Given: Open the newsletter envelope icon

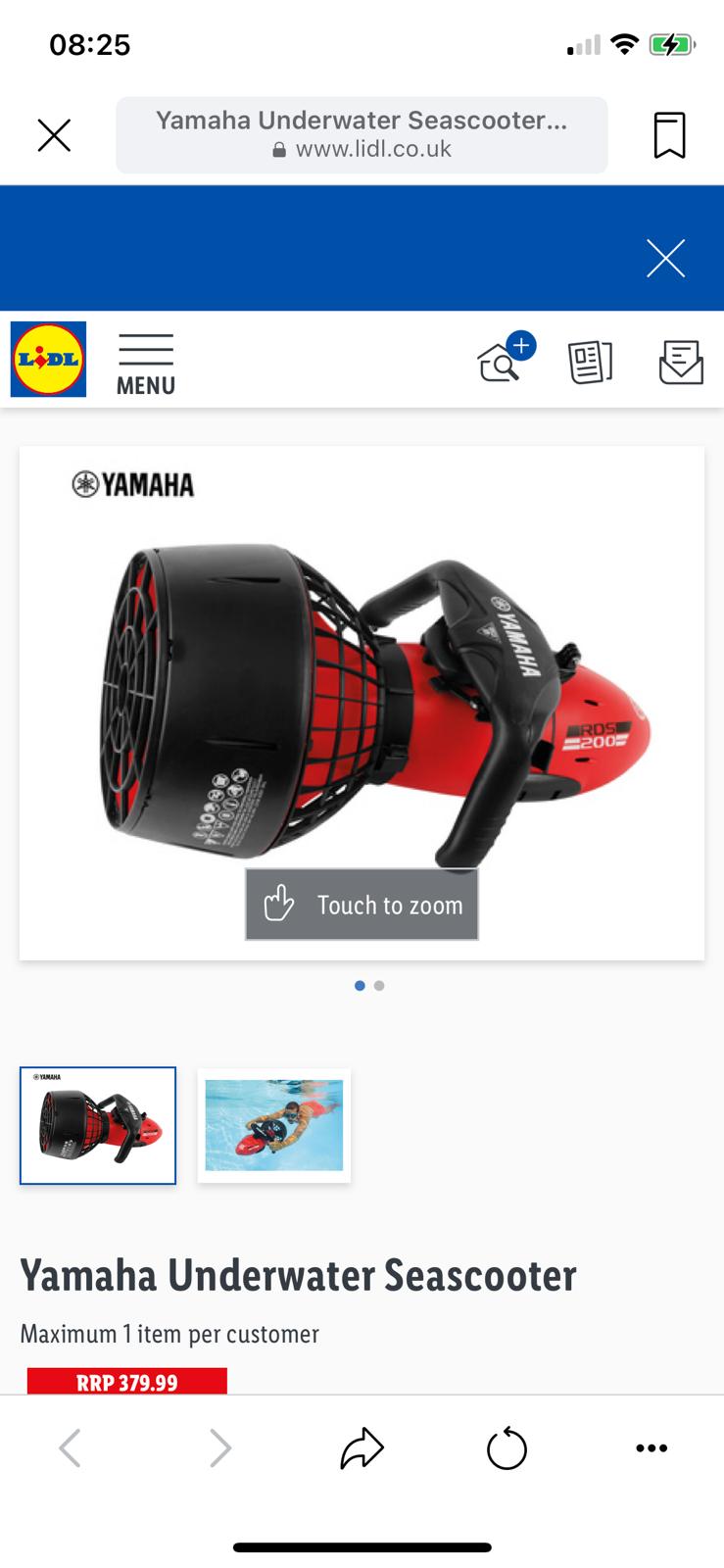Looking at the screenshot, I should tap(681, 362).
